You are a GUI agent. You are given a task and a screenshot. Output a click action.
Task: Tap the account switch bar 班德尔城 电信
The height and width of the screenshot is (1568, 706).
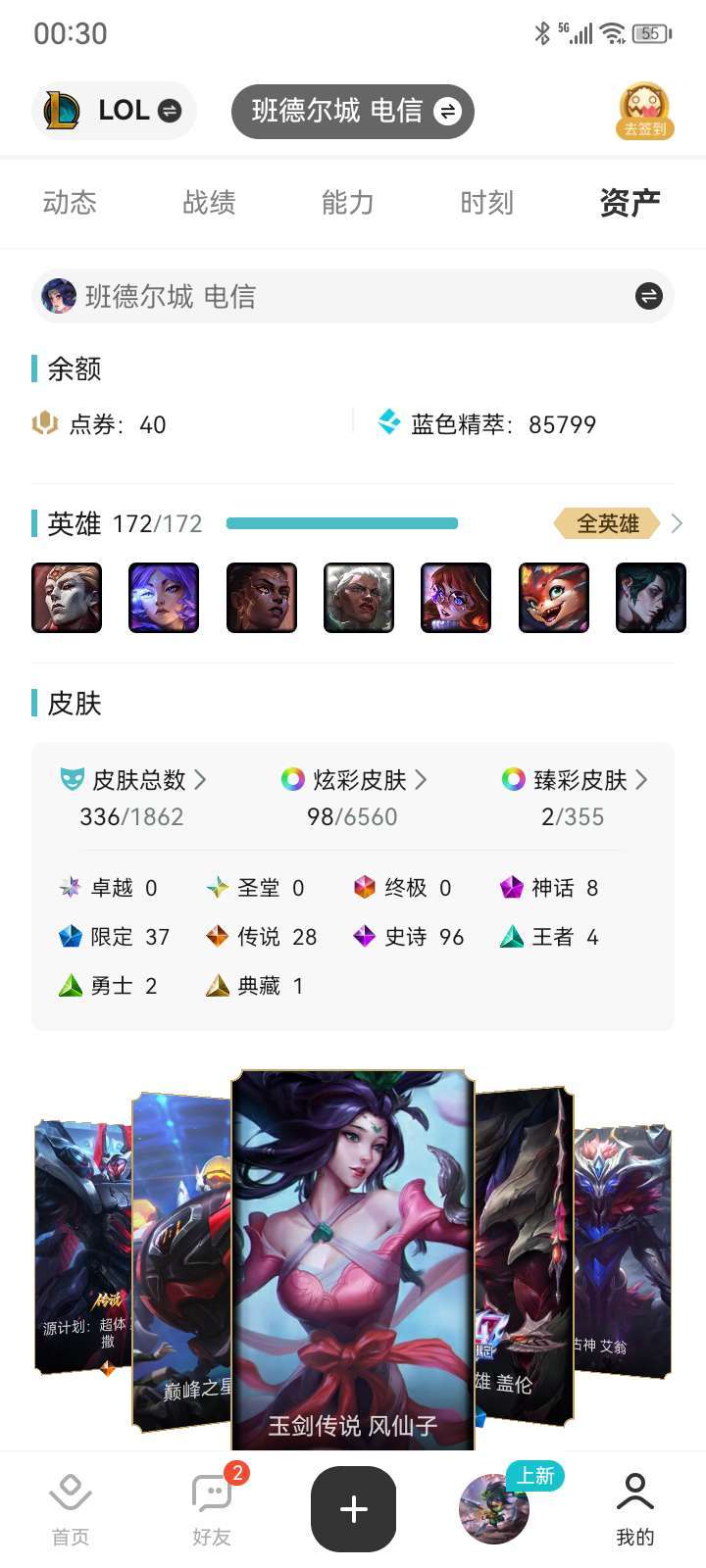pos(353,296)
